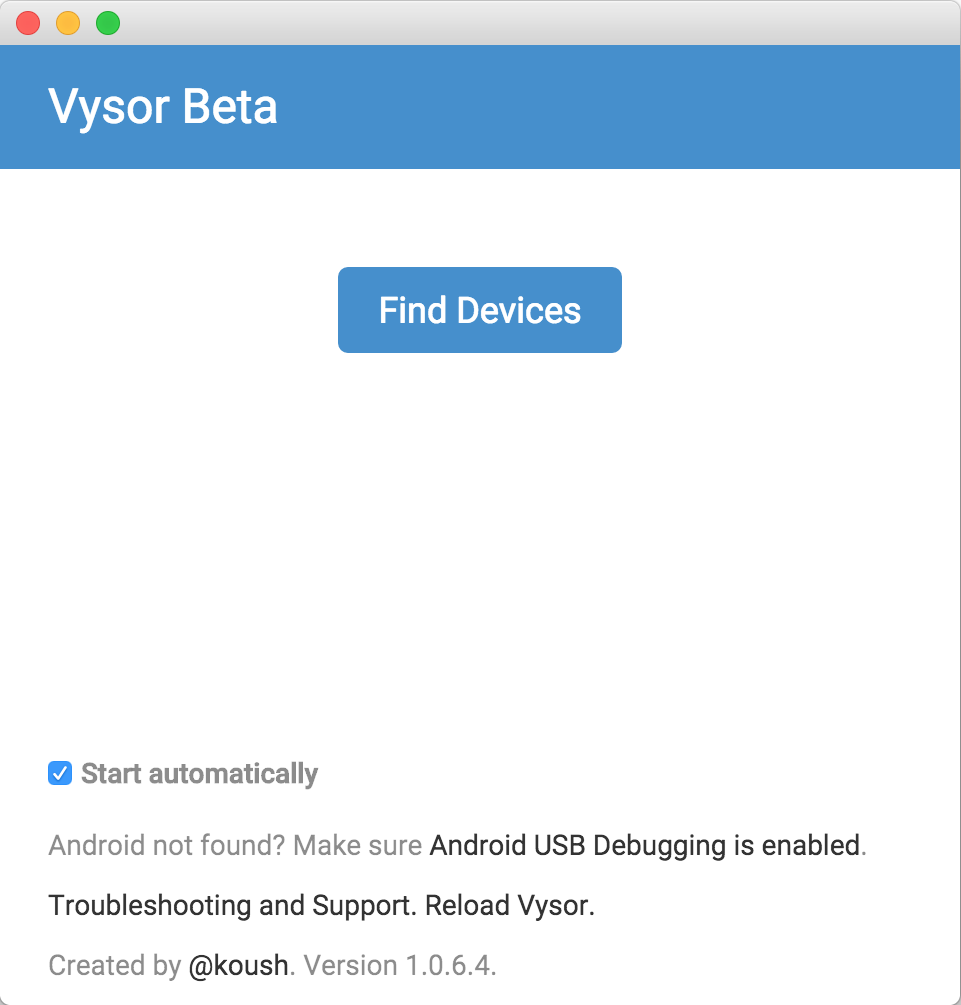Open Android USB Debugging help link
Image resolution: width=961 pixels, height=1005 pixels.
tap(644, 846)
